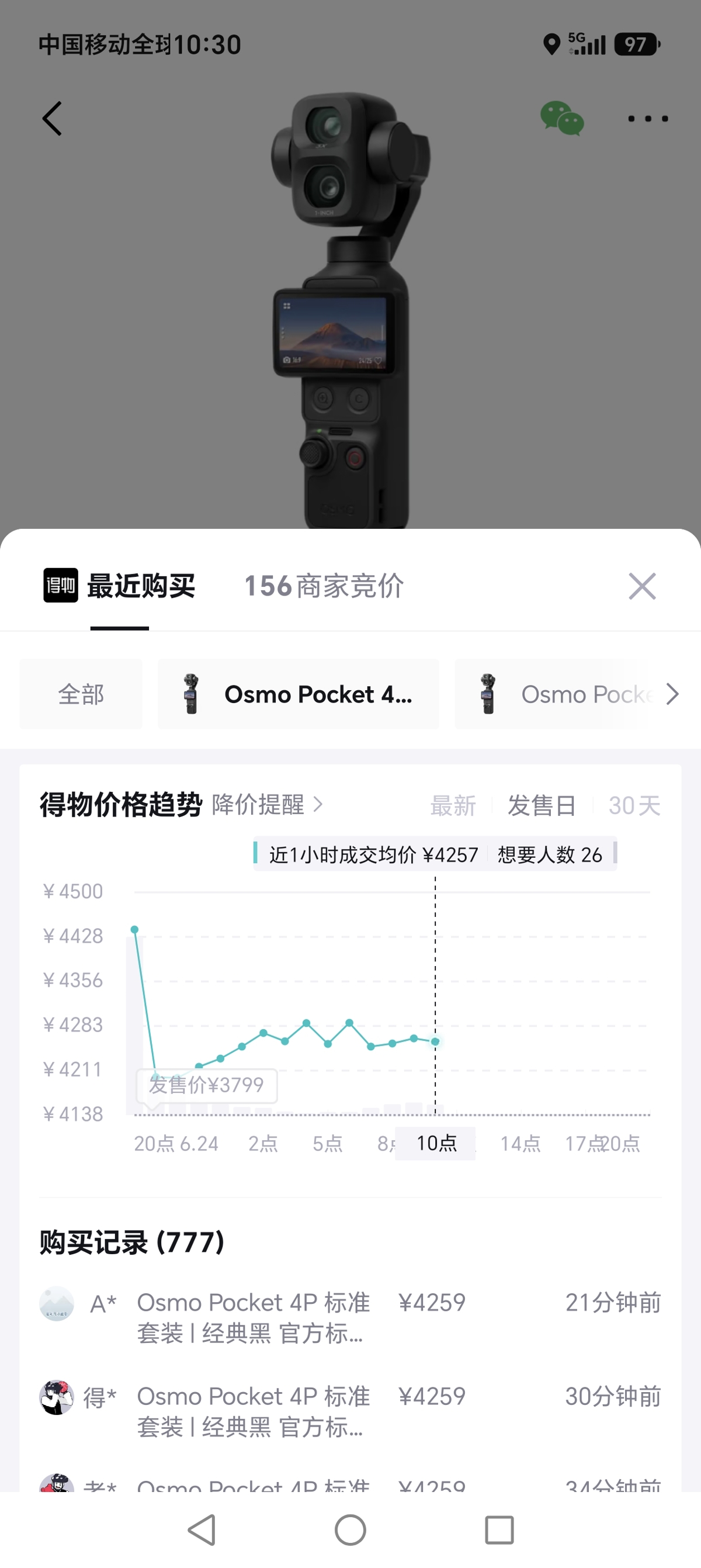Open the system recent apps view
This screenshot has width=701, height=1568.
click(499, 1529)
